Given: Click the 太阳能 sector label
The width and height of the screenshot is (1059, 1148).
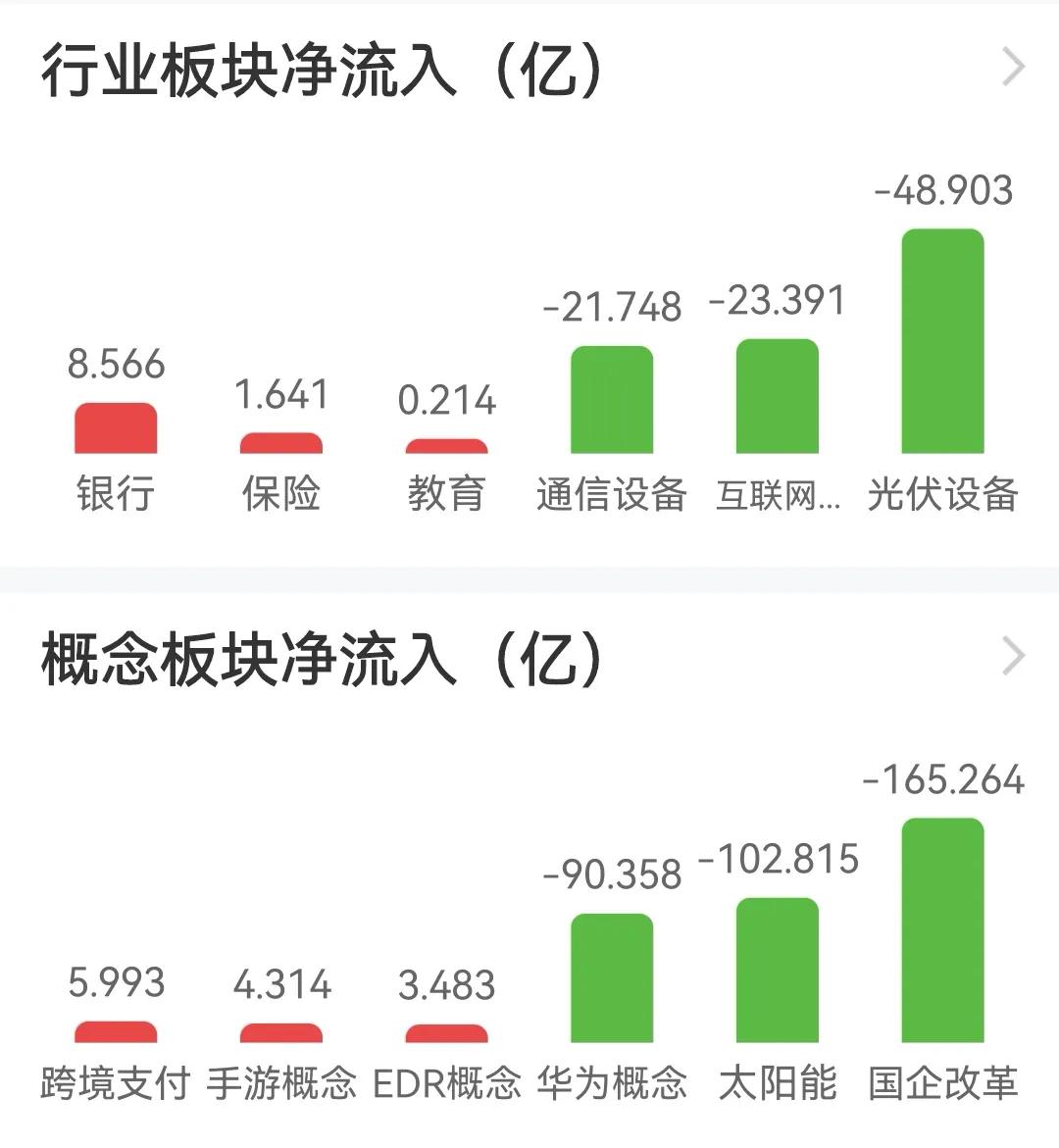Looking at the screenshot, I should (778, 1080).
